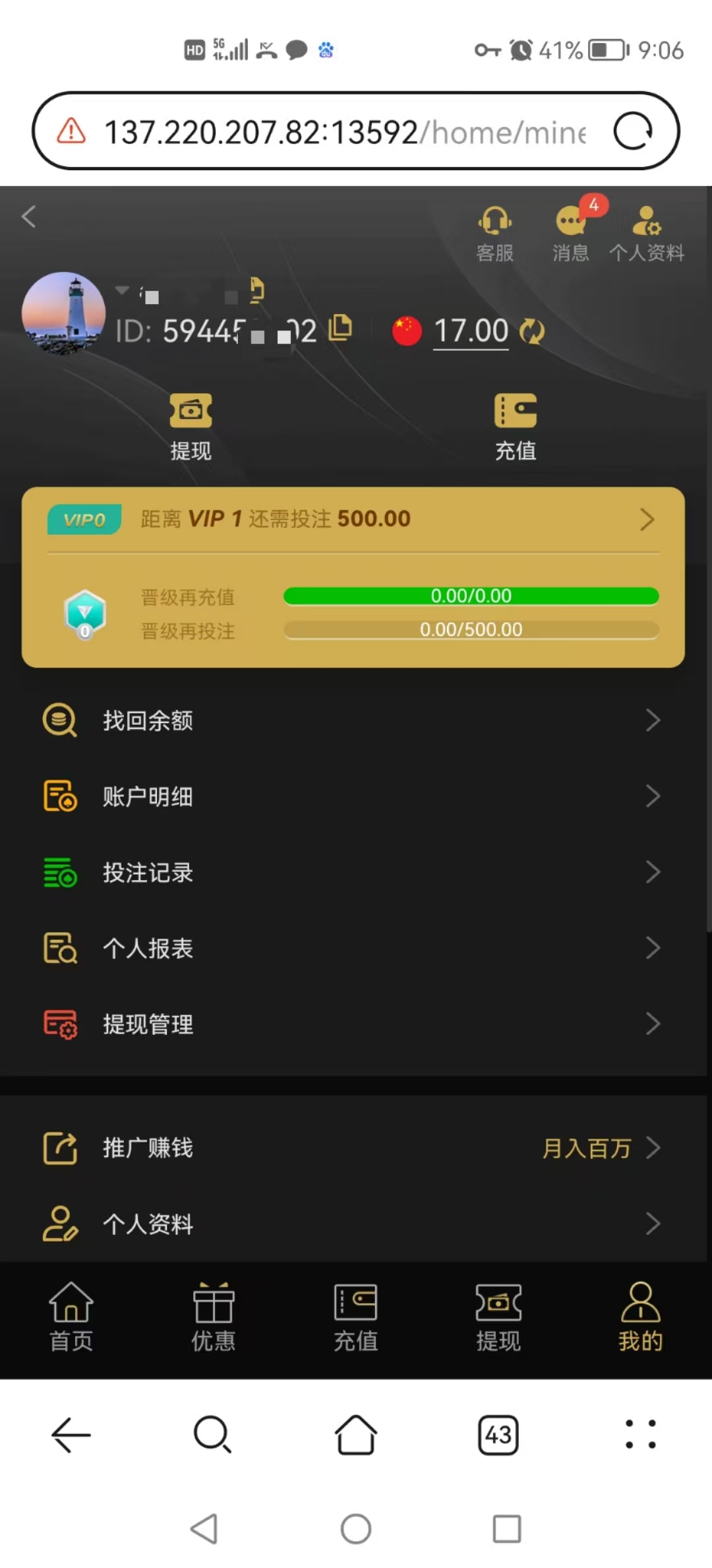This screenshot has height=1568, width=712.
Task: Switch to the 优惠 tab
Action: pyautogui.click(x=213, y=1317)
